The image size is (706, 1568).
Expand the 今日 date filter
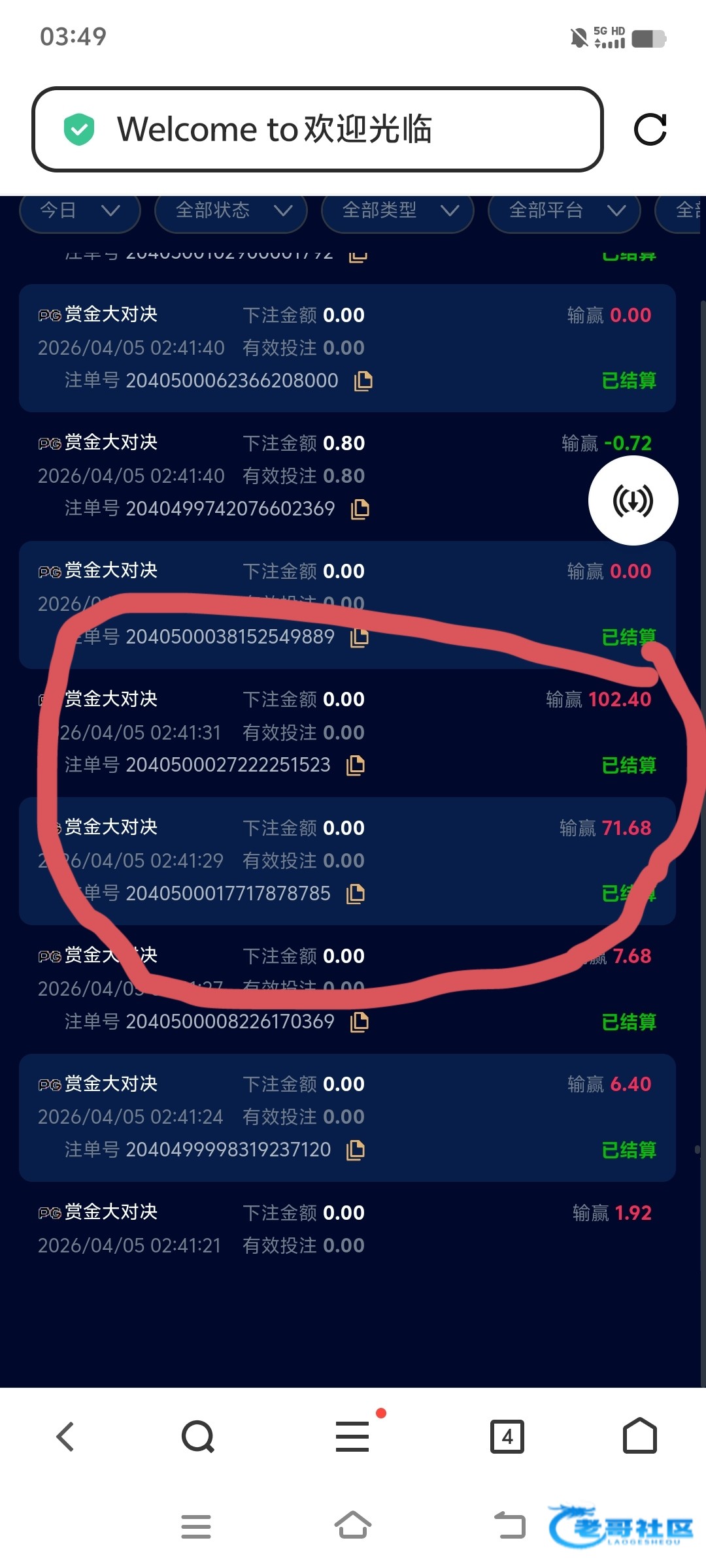click(80, 211)
